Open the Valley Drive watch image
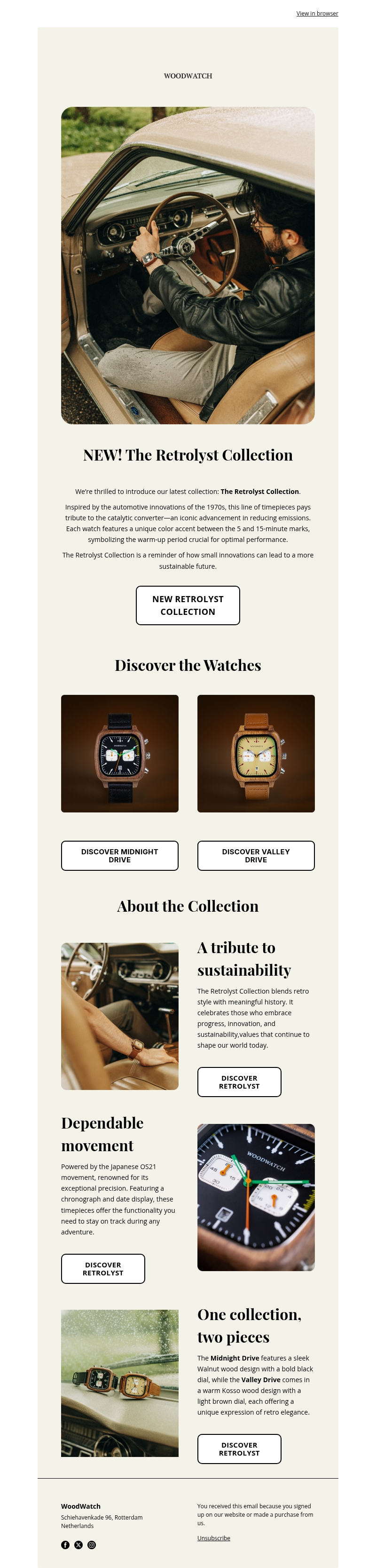The width and height of the screenshot is (376, 1568). (x=256, y=753)
